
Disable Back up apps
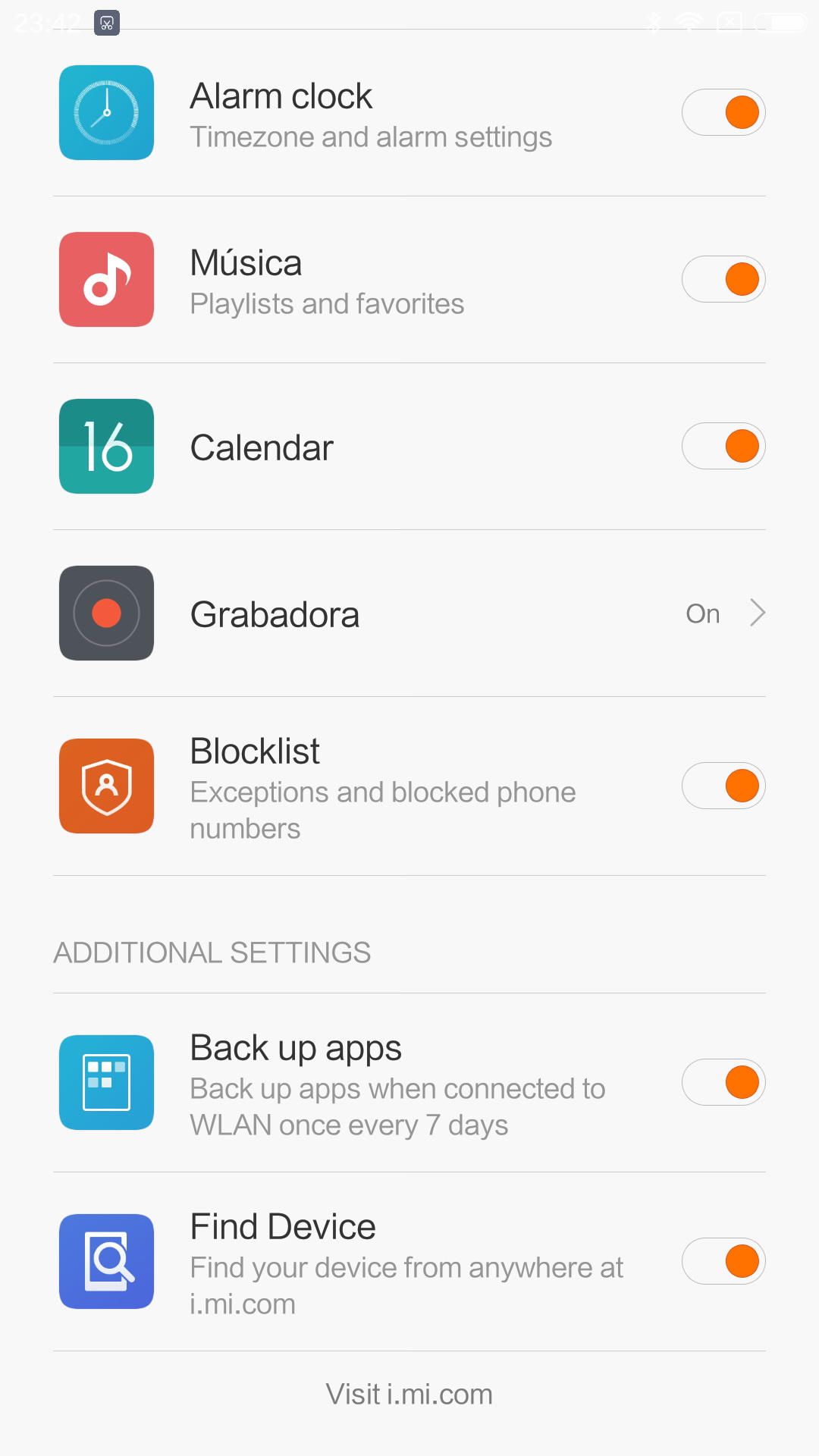click(x=723, y=1082)
